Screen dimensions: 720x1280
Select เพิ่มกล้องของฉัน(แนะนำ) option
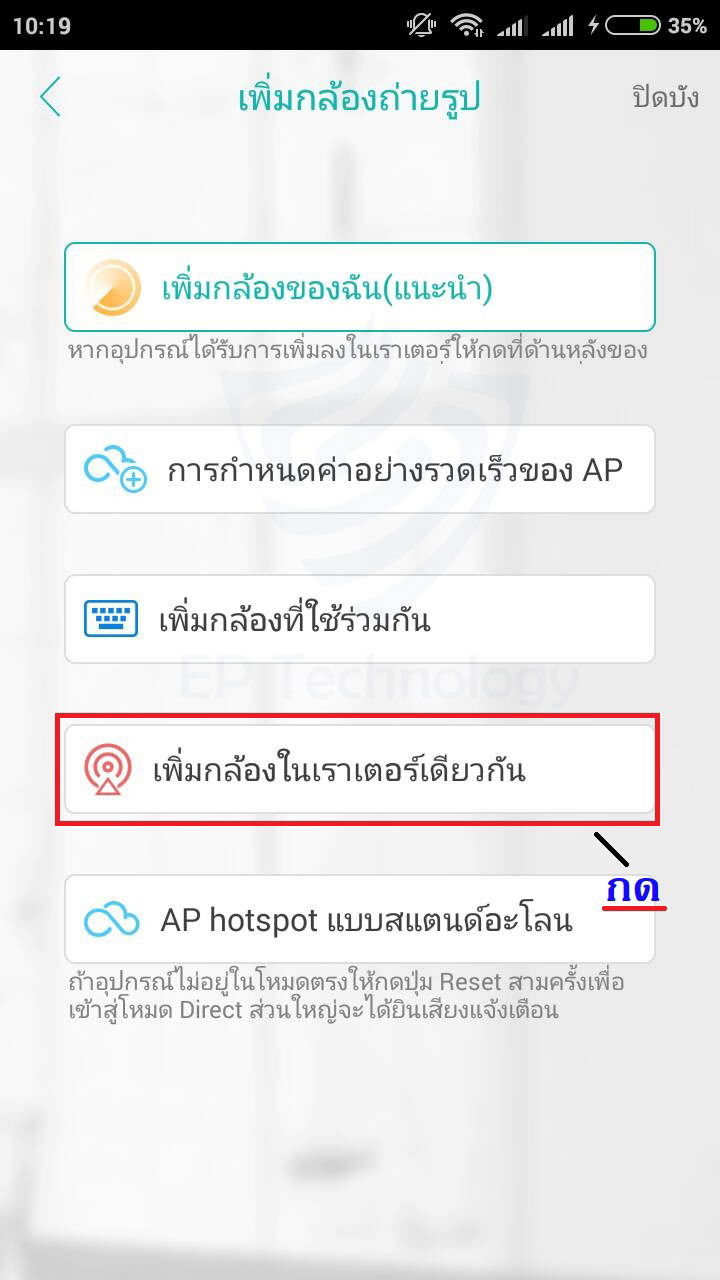(360, 288)
